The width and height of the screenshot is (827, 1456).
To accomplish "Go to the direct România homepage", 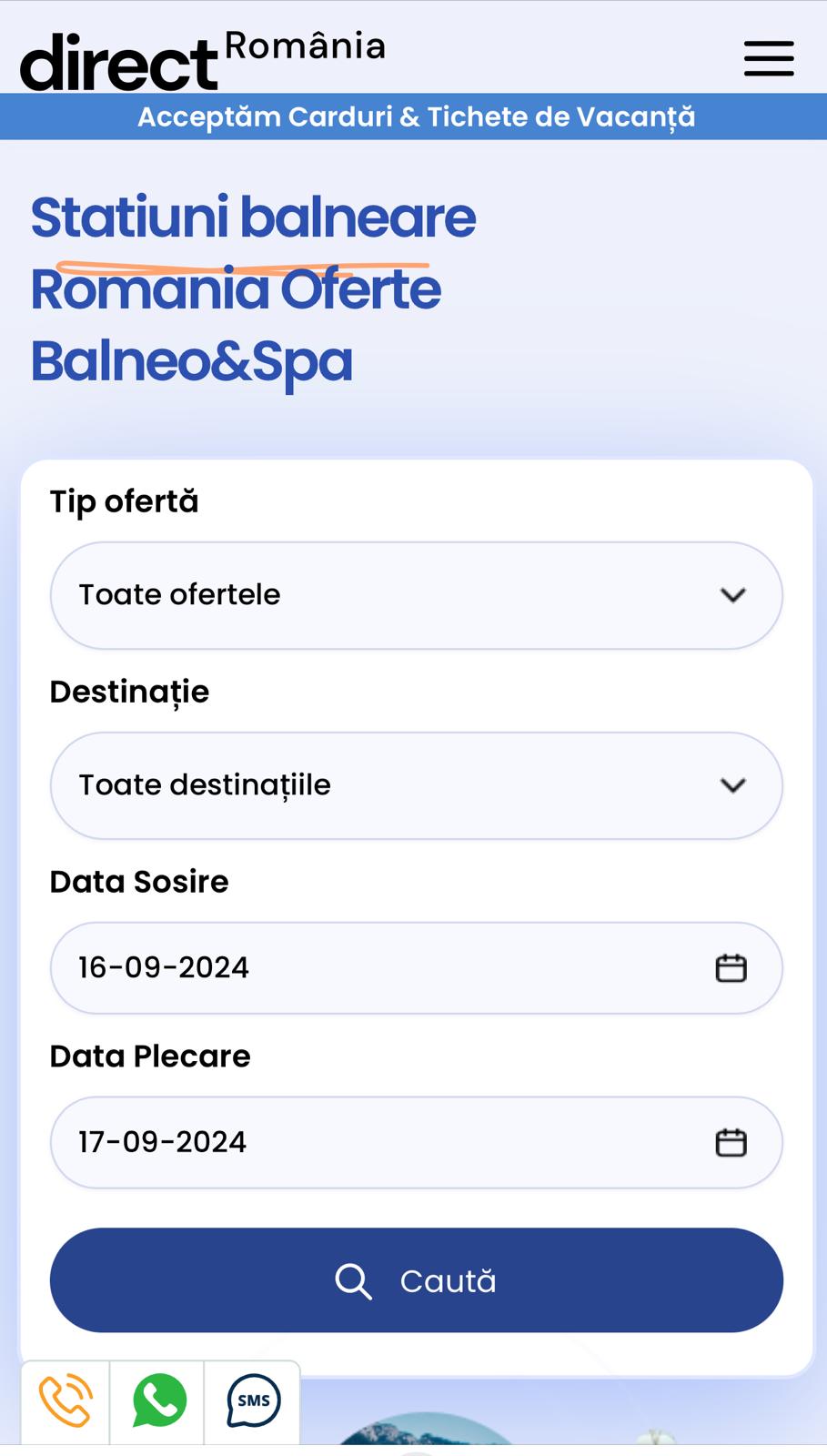I will [202, 60].
